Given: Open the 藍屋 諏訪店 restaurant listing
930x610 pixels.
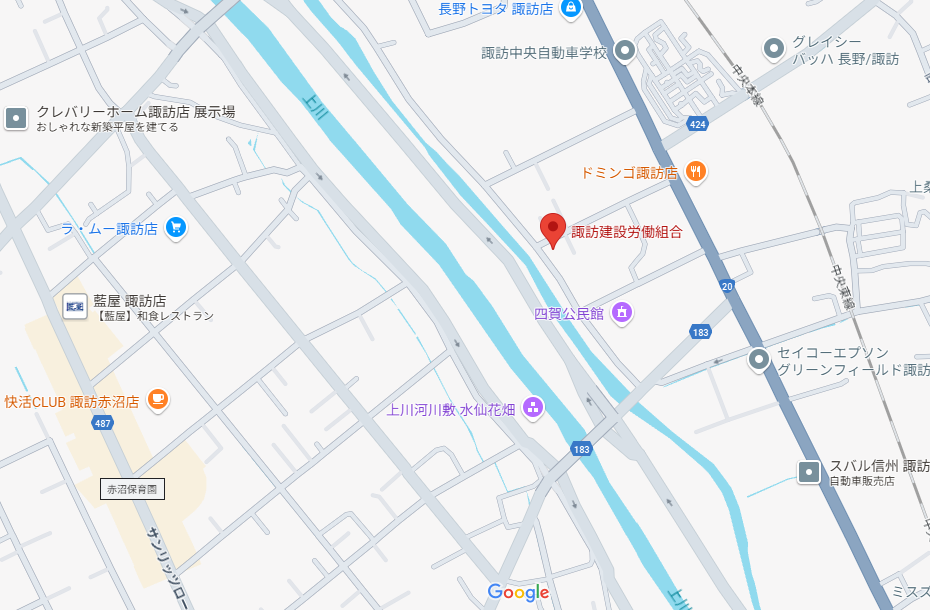Looking at the screenshot, I should (75, 305).
